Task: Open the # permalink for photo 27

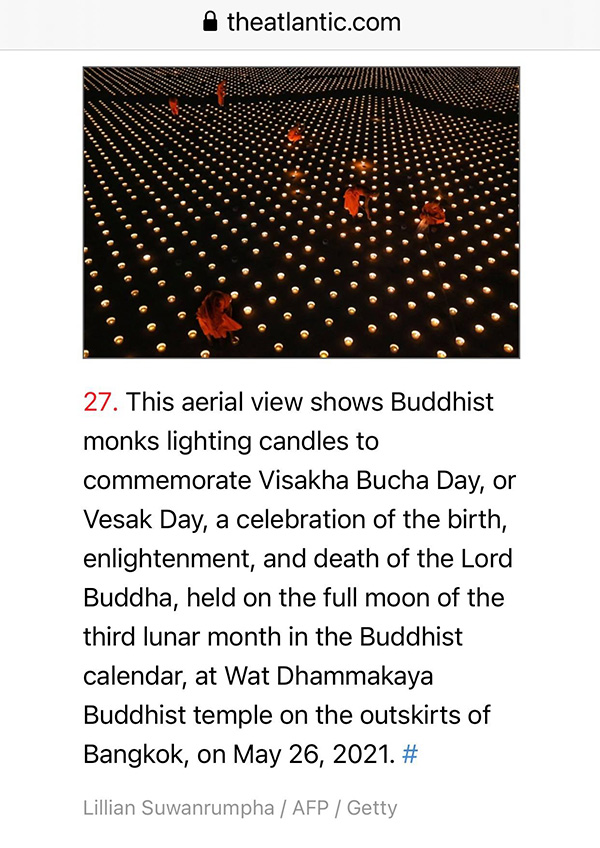Action: [x=409, y=754]
